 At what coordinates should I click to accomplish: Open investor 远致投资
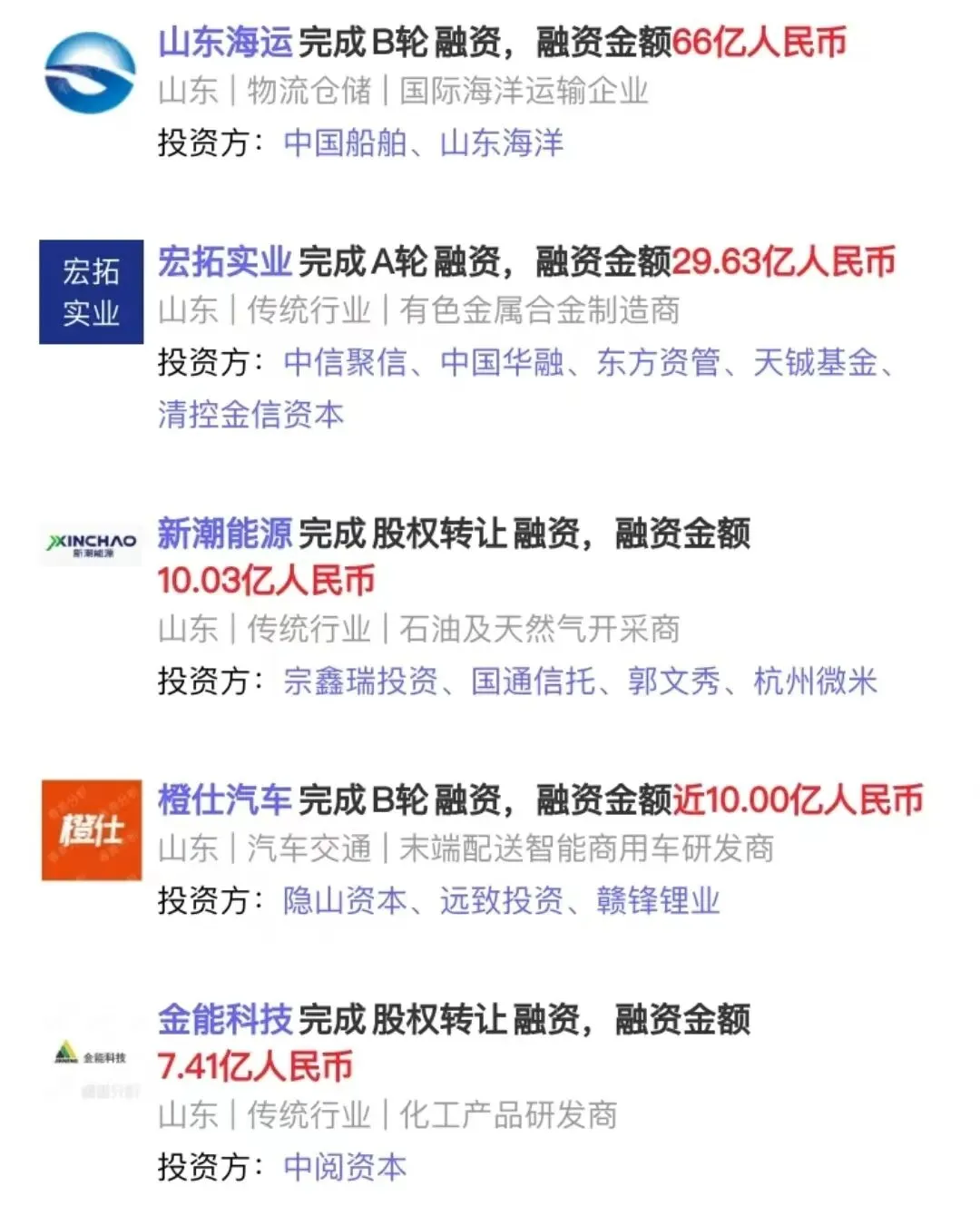click(x=502, y=900)
